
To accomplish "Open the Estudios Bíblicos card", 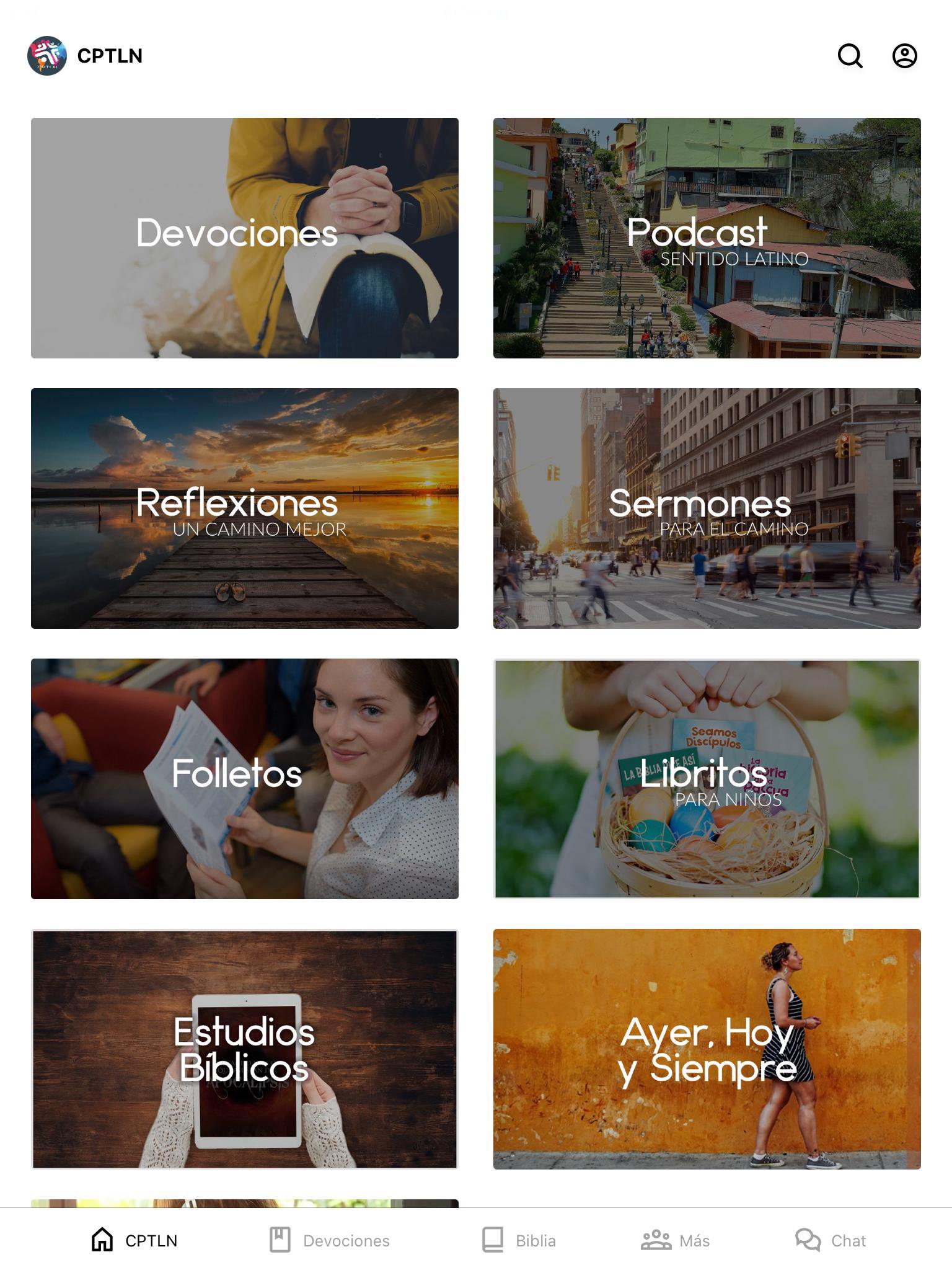I will [x=245, y=1049].
